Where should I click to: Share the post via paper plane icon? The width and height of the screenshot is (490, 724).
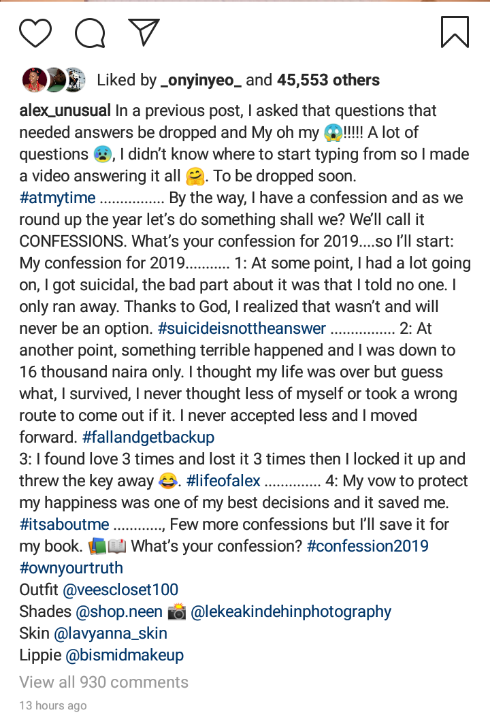(144, 32)
